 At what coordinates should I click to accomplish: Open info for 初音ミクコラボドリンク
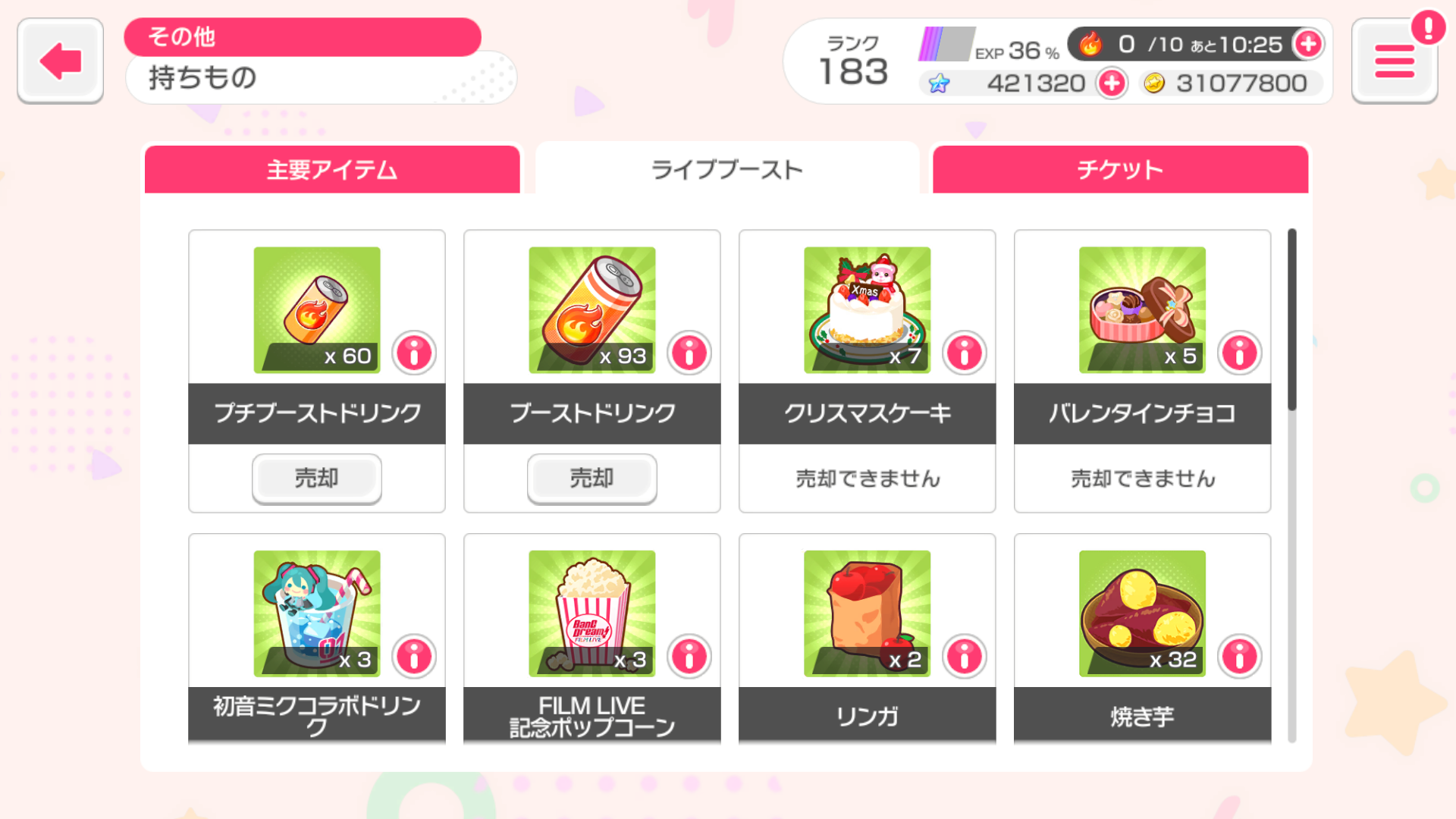(x=414, y=656)
